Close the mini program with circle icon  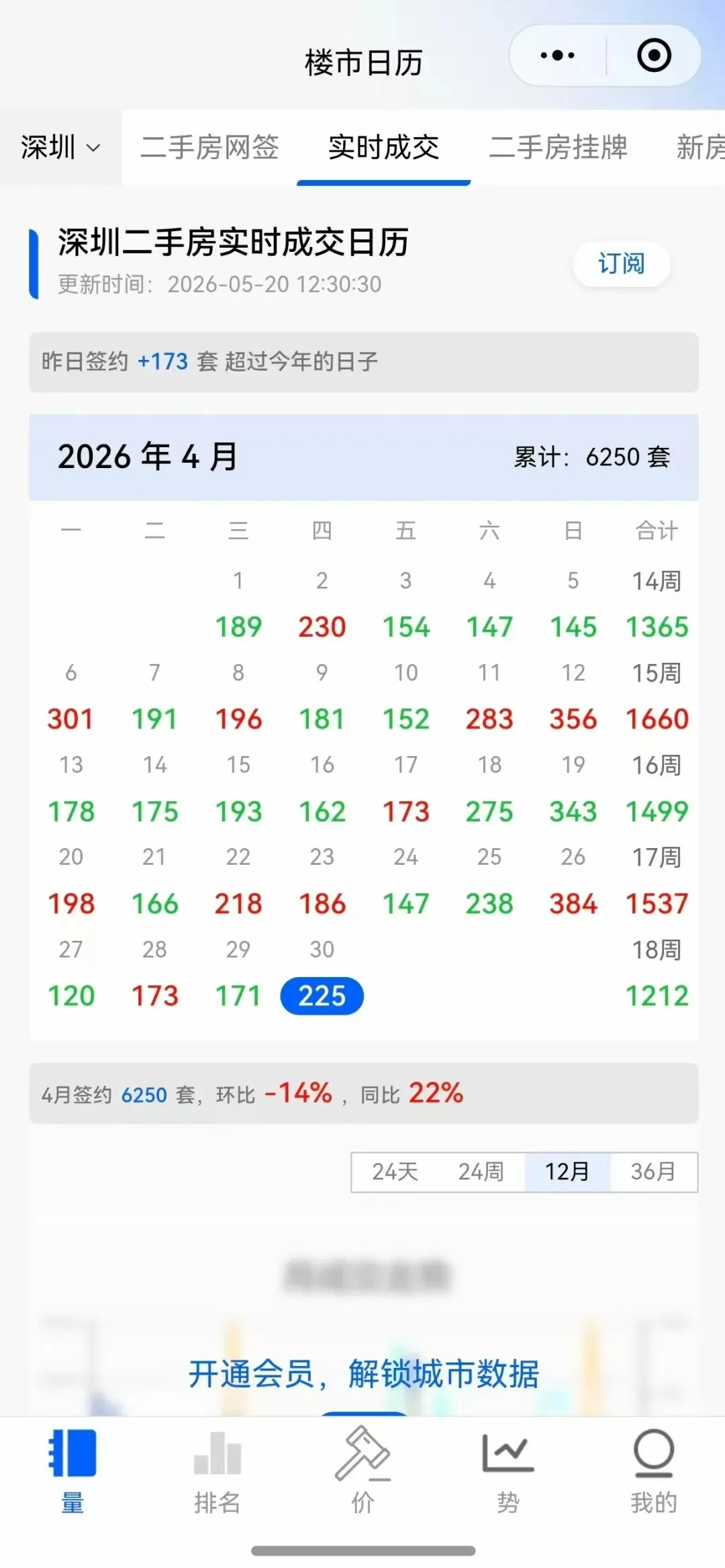coord(654,55)
